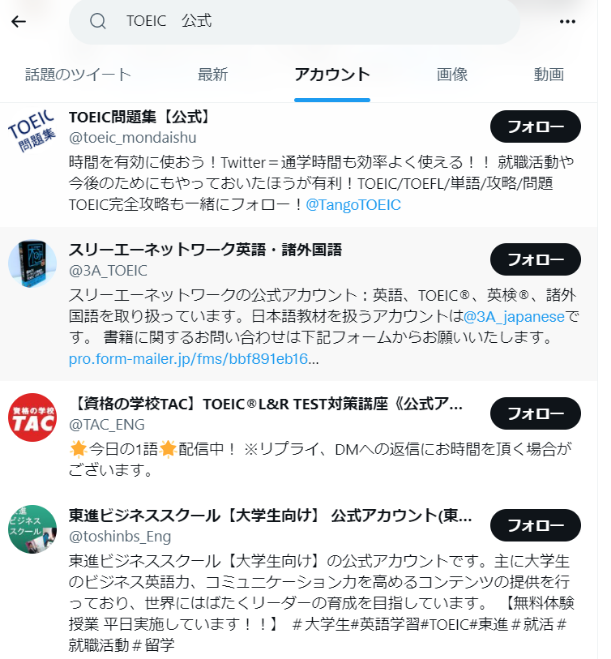Follow 東進ビジネススクール account
The width and height of the screenshot is (611, 659).
pyautogui.click(x=535, y=525)
